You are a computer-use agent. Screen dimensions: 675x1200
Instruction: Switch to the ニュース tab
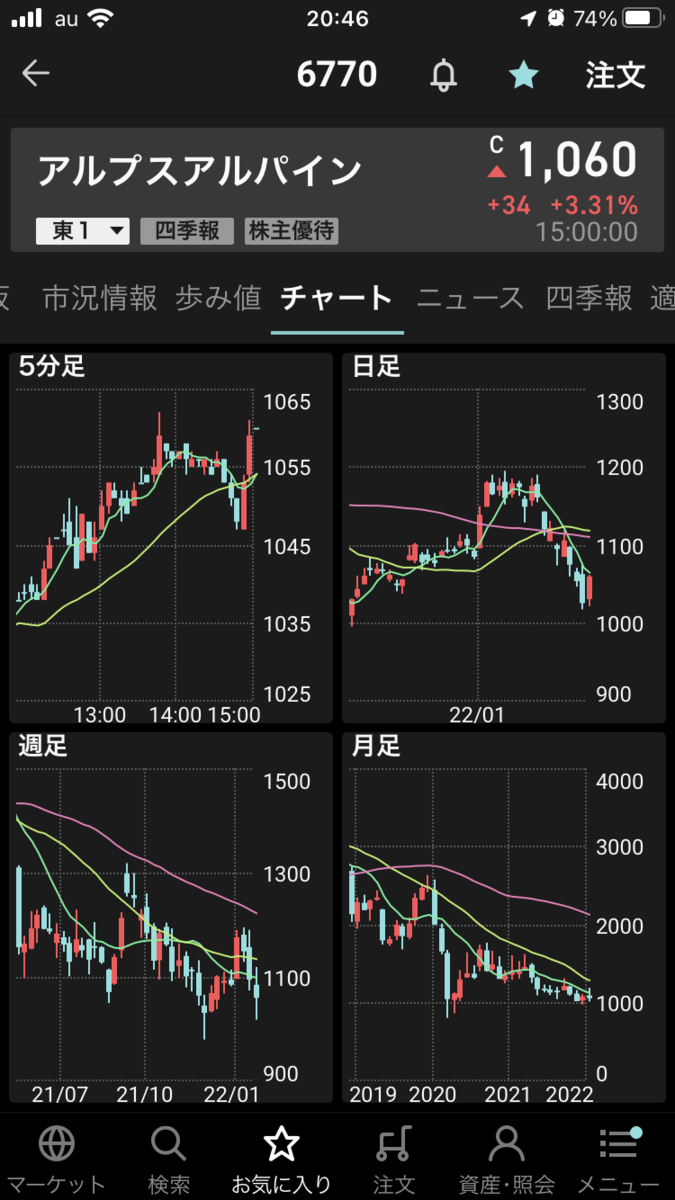pos(470,298)
